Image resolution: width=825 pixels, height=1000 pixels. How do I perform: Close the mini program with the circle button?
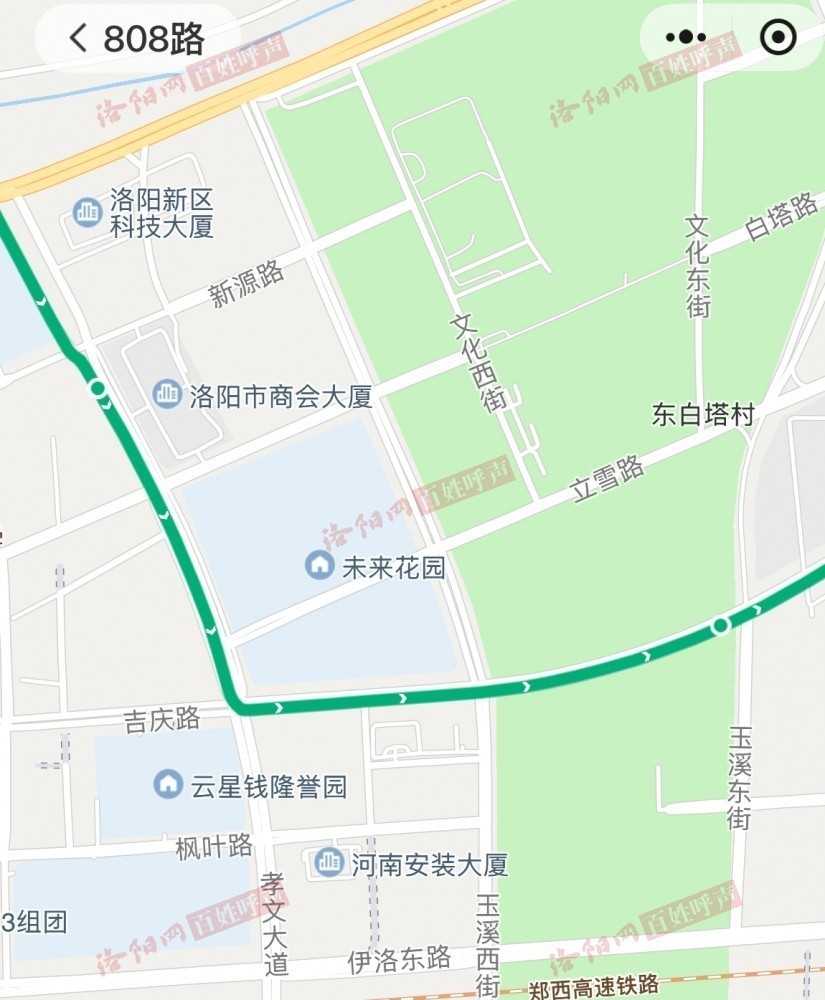pyautogui.click(x=778, y=38)
